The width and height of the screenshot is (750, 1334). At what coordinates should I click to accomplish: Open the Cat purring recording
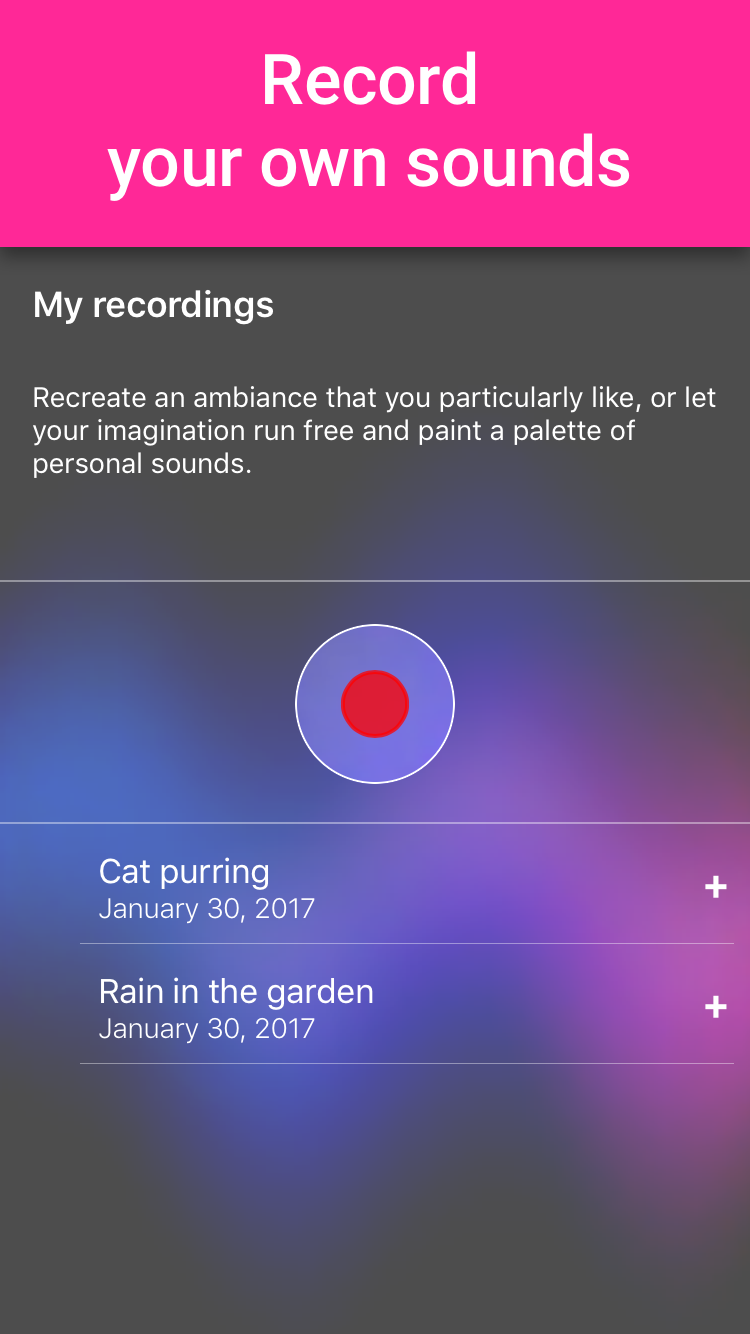click(185, 887)
